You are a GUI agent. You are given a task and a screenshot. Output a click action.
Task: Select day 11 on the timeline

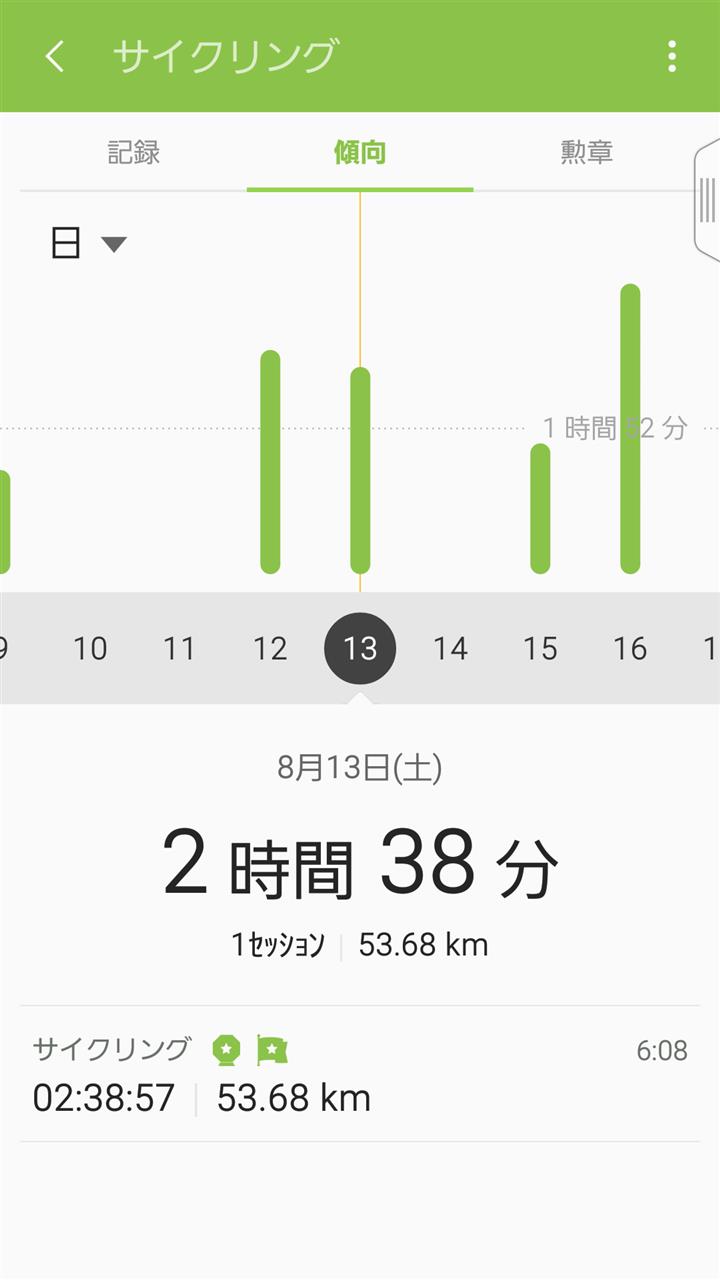pos(180,649)
